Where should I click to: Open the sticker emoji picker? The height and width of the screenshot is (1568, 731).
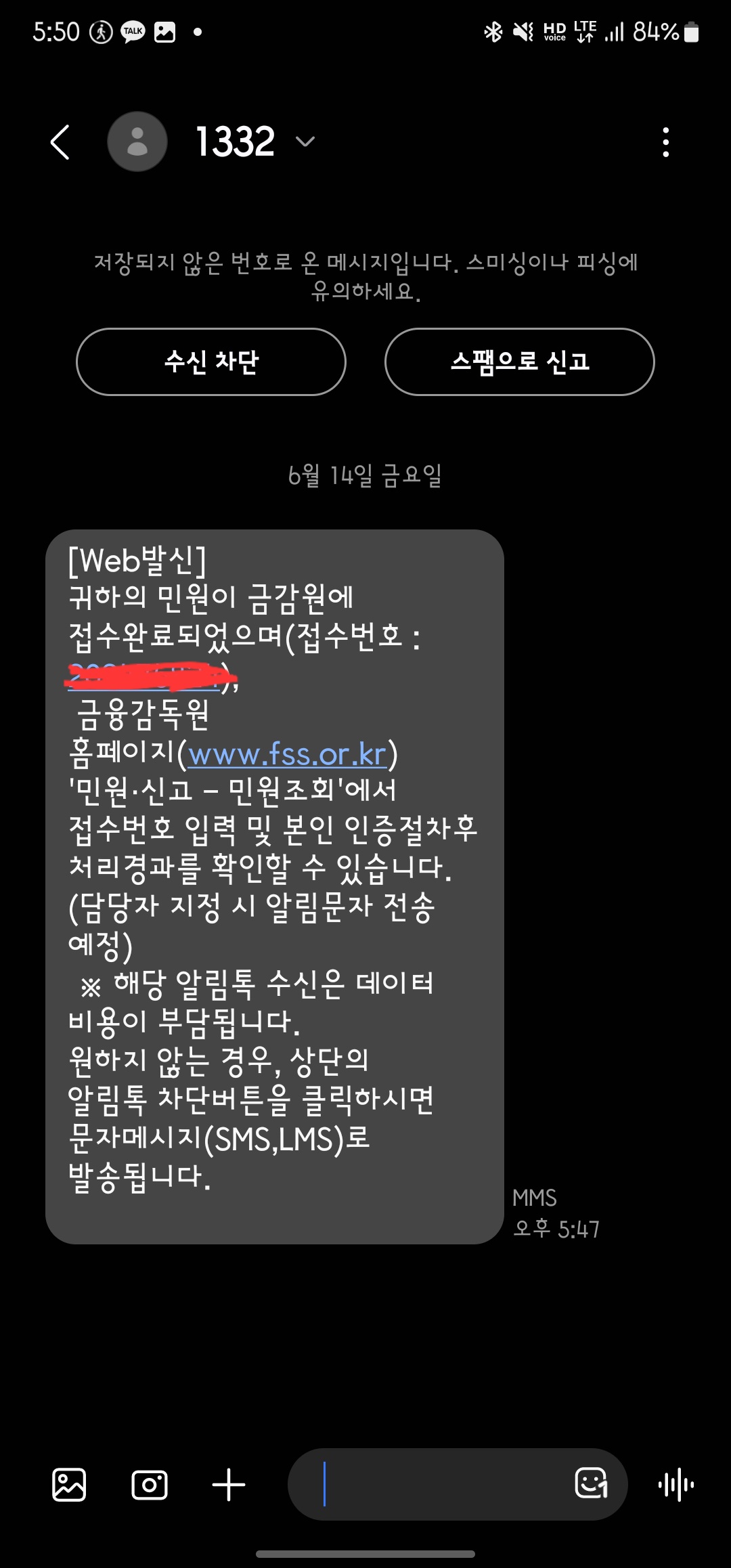591,1483
